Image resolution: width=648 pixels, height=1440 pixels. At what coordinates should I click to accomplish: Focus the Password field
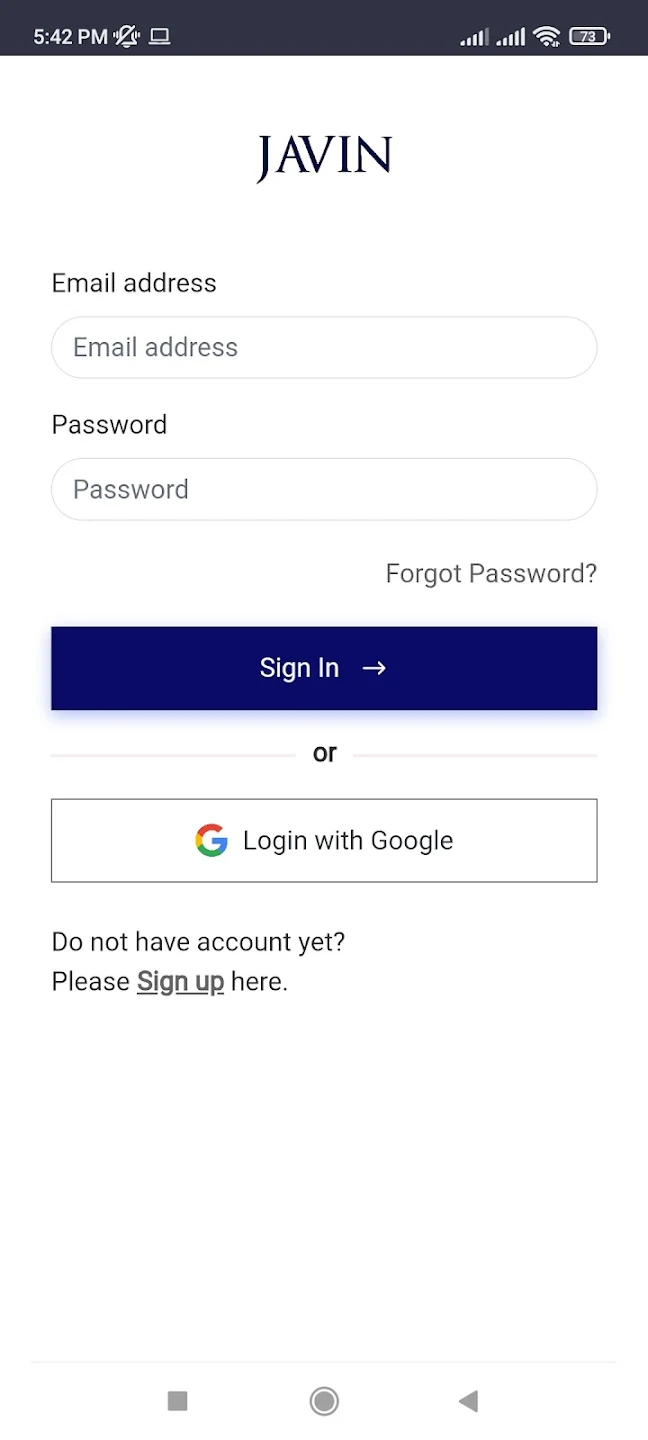[x=324, y=489]
